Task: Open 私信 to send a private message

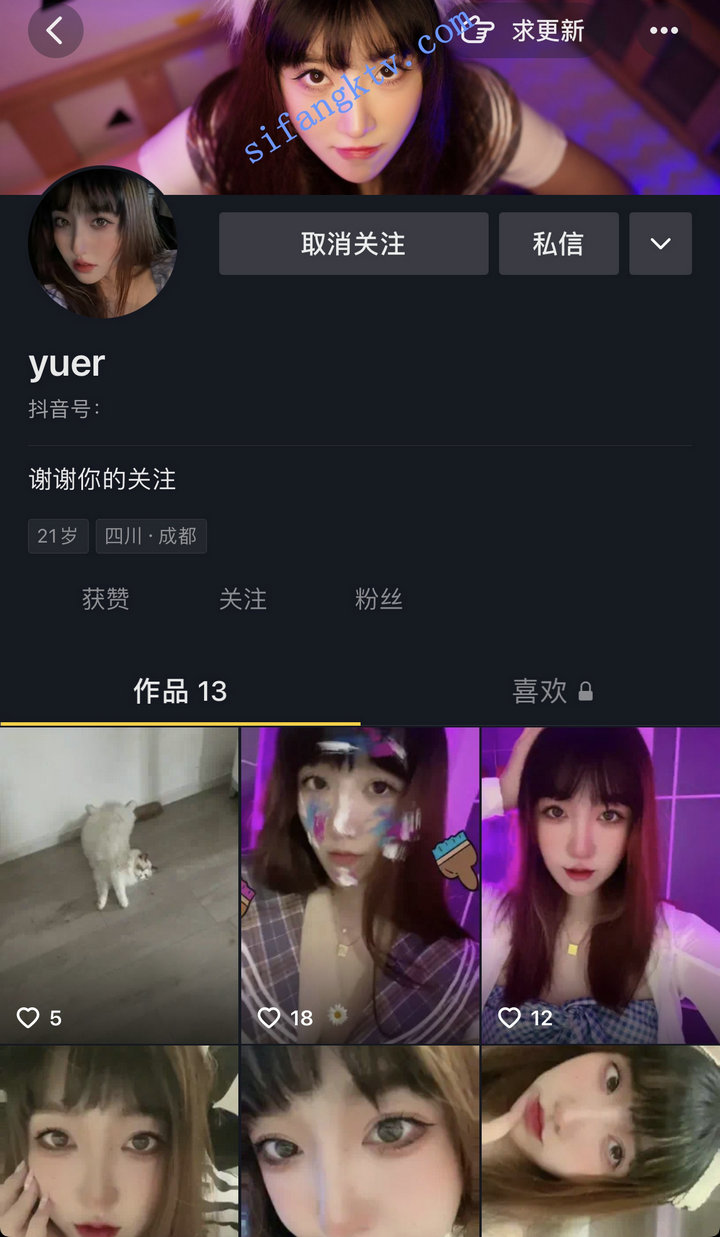Action: (x=558, y=243)
